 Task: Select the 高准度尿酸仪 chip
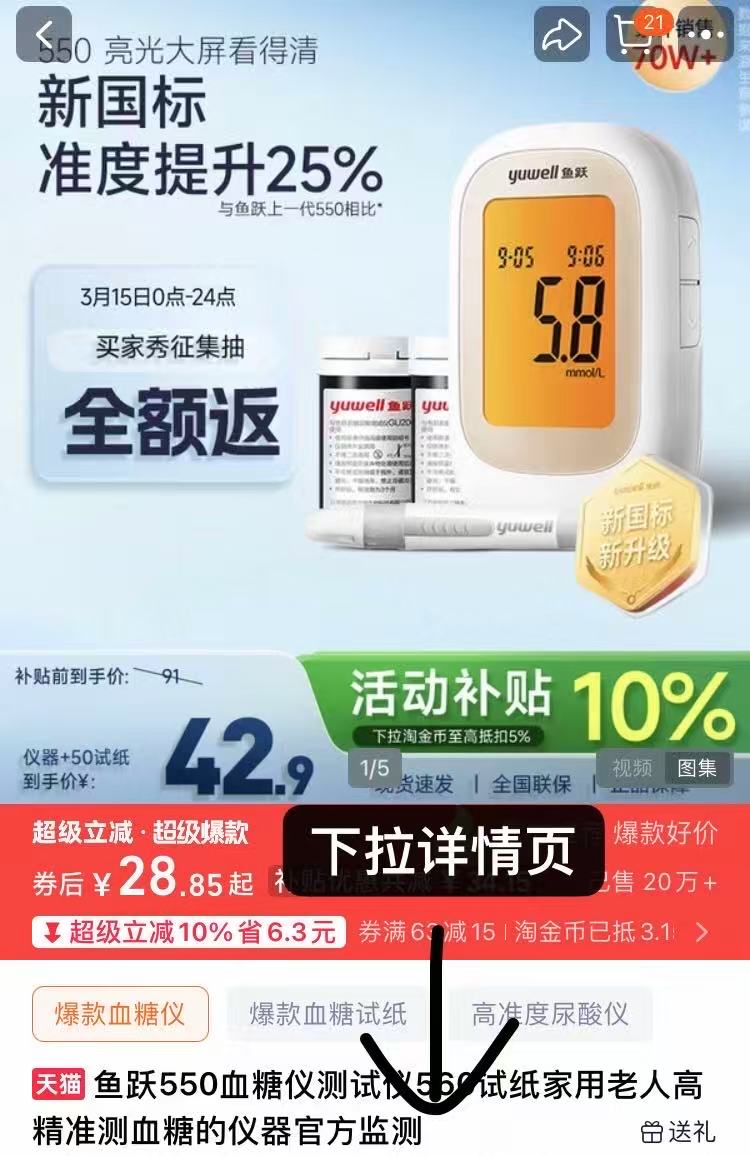(x=550, y=1014)
